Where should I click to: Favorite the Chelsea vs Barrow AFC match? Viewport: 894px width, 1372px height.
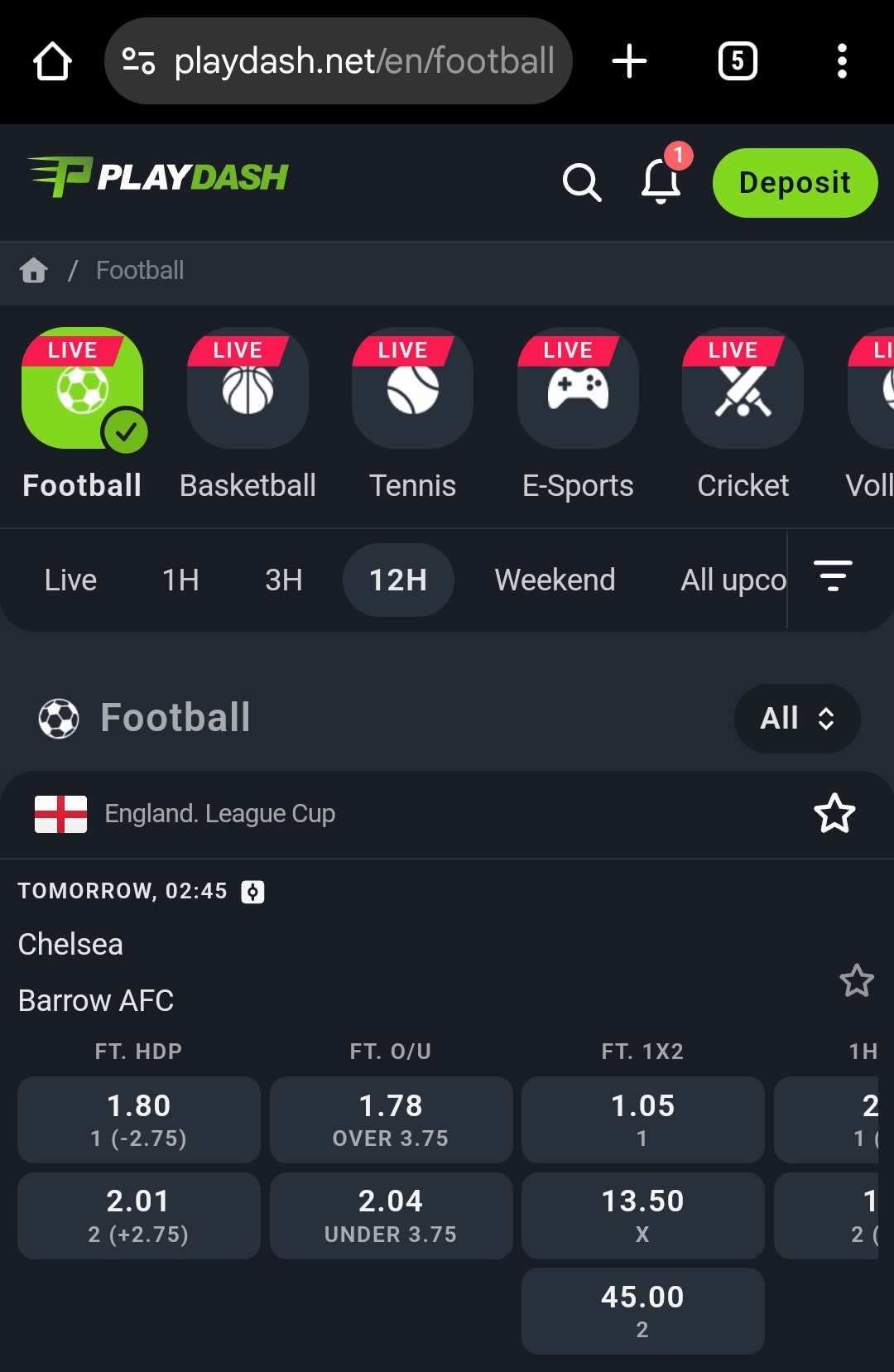[x=857, y=981]
